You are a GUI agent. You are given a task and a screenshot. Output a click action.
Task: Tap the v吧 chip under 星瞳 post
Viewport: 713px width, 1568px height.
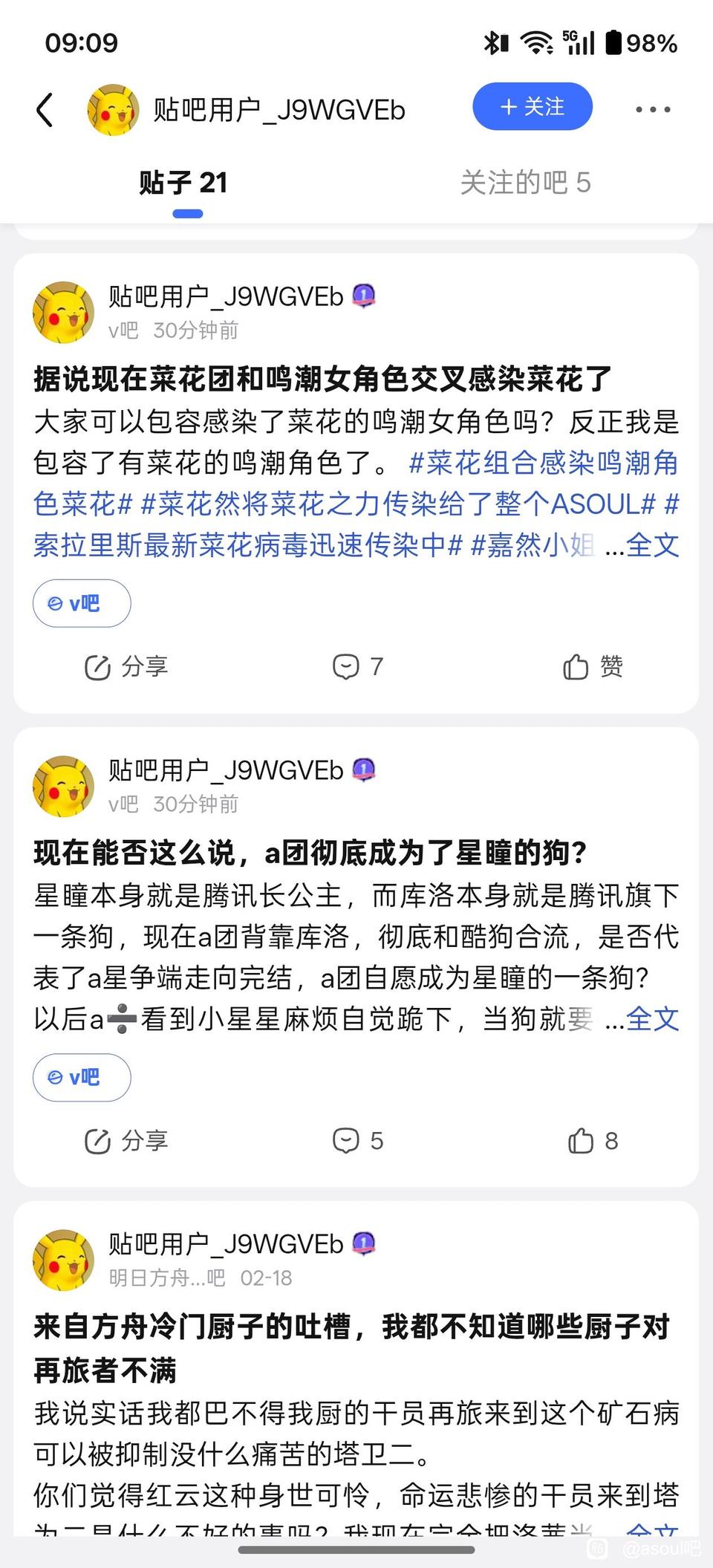point(82,1077)
